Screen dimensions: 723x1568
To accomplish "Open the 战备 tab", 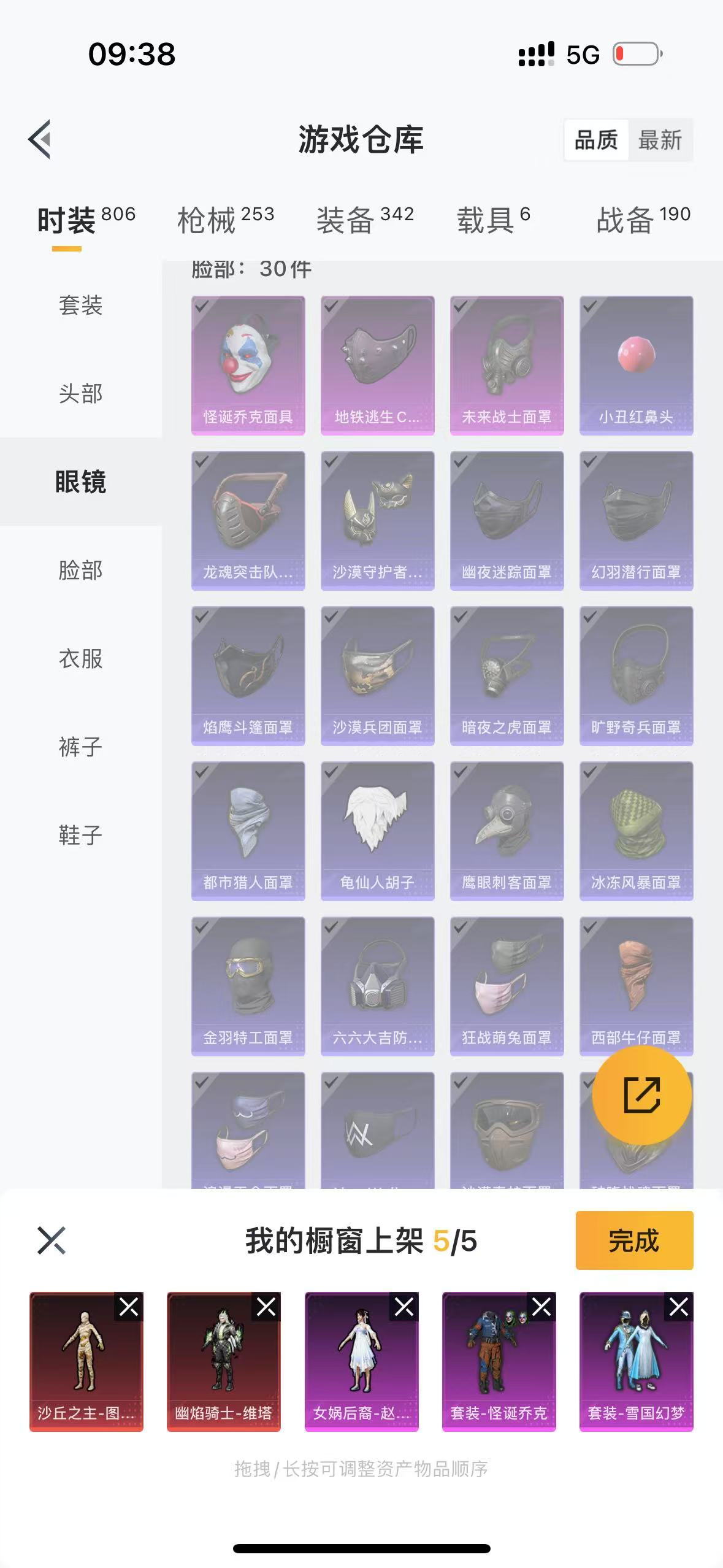I will point(643,219).
